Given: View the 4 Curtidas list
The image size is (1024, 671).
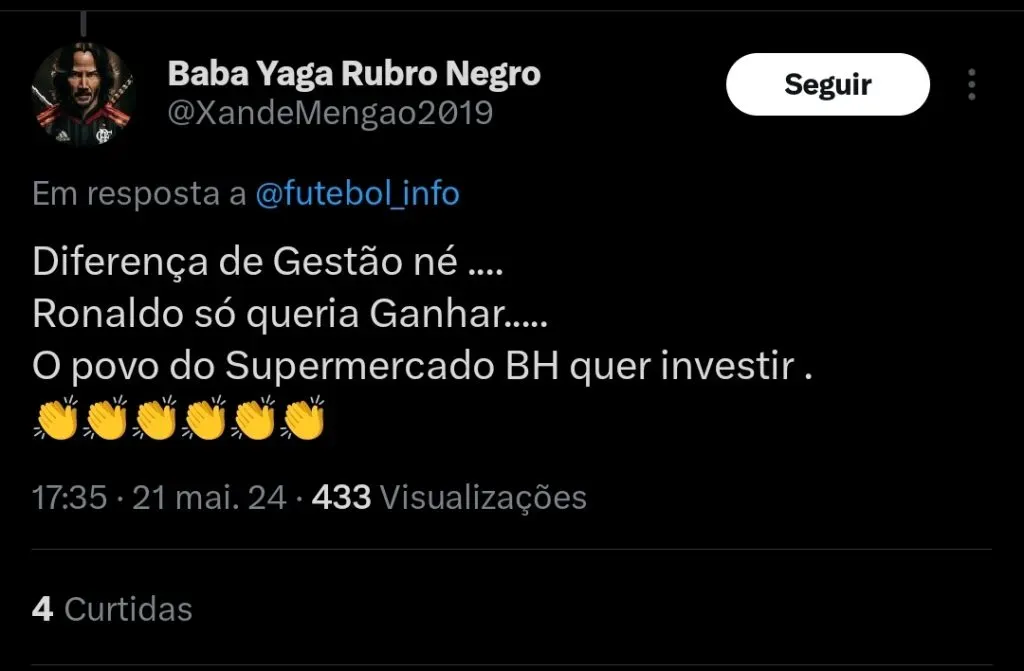Looking at the screenshot, I should click(112, 608).
